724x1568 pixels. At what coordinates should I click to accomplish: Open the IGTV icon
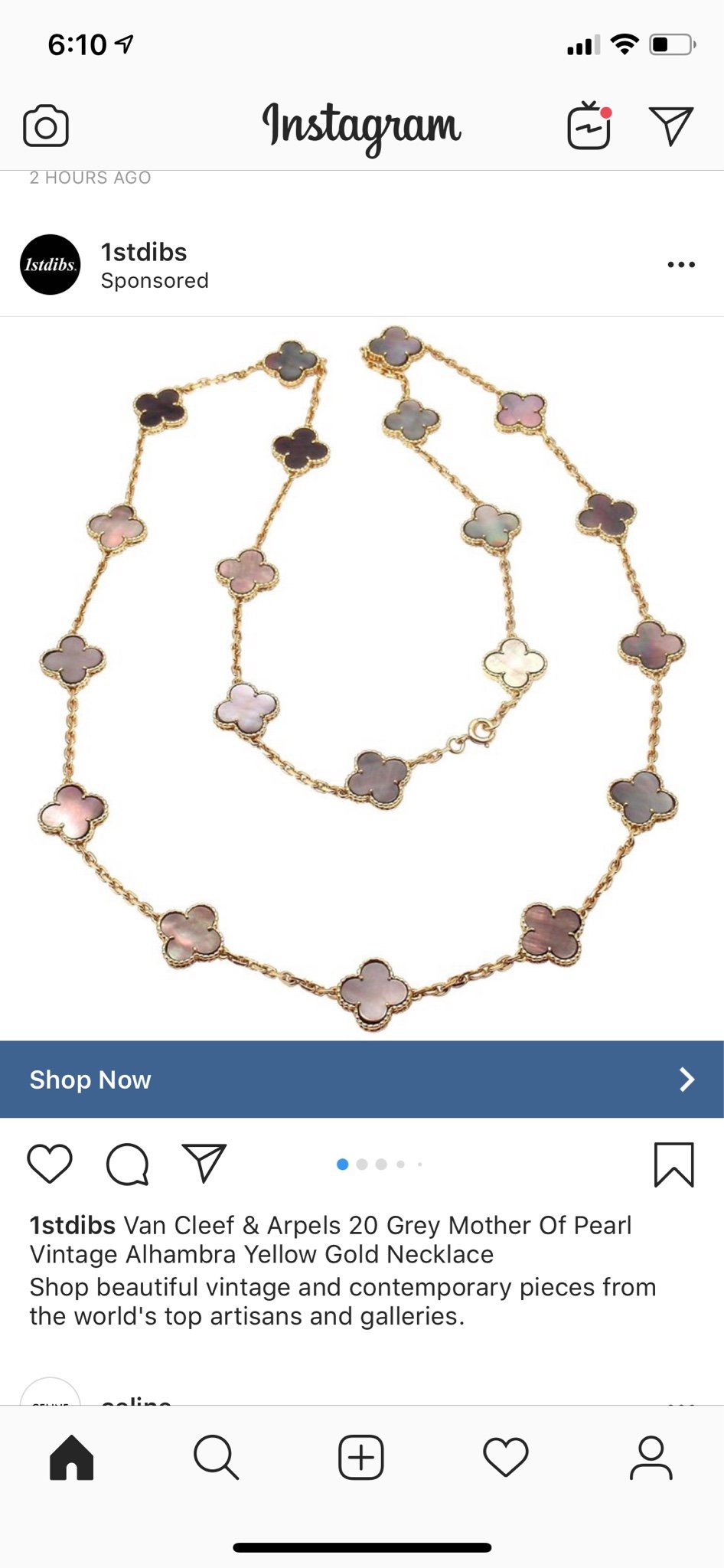coord(589,126)
